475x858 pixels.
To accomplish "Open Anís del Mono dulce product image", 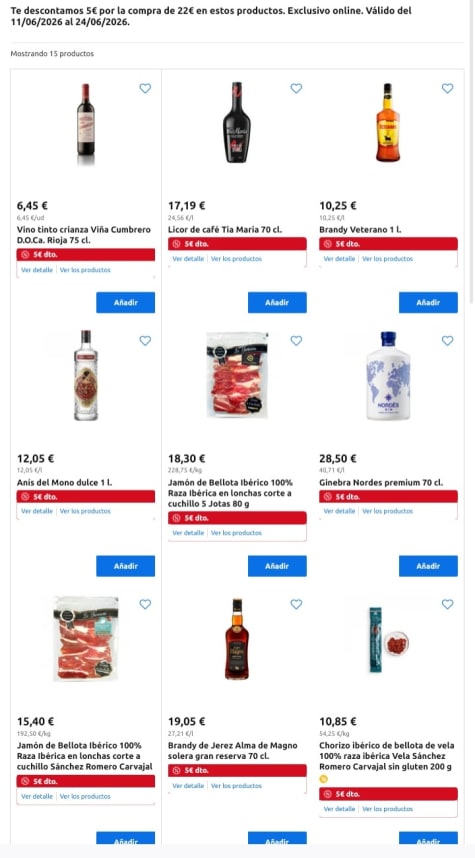I will pyautogui.click(x=86, y=375).
